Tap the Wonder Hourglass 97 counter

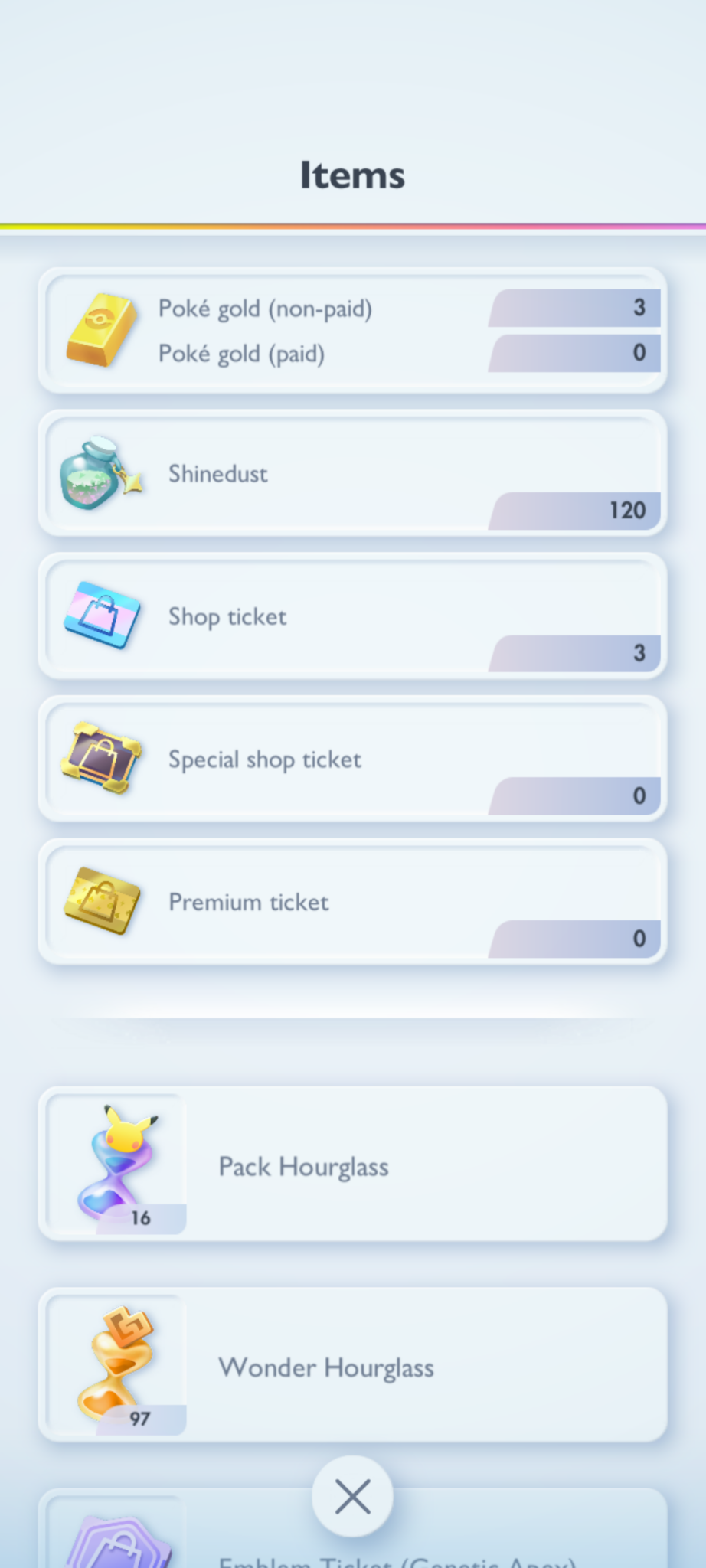141,1418
